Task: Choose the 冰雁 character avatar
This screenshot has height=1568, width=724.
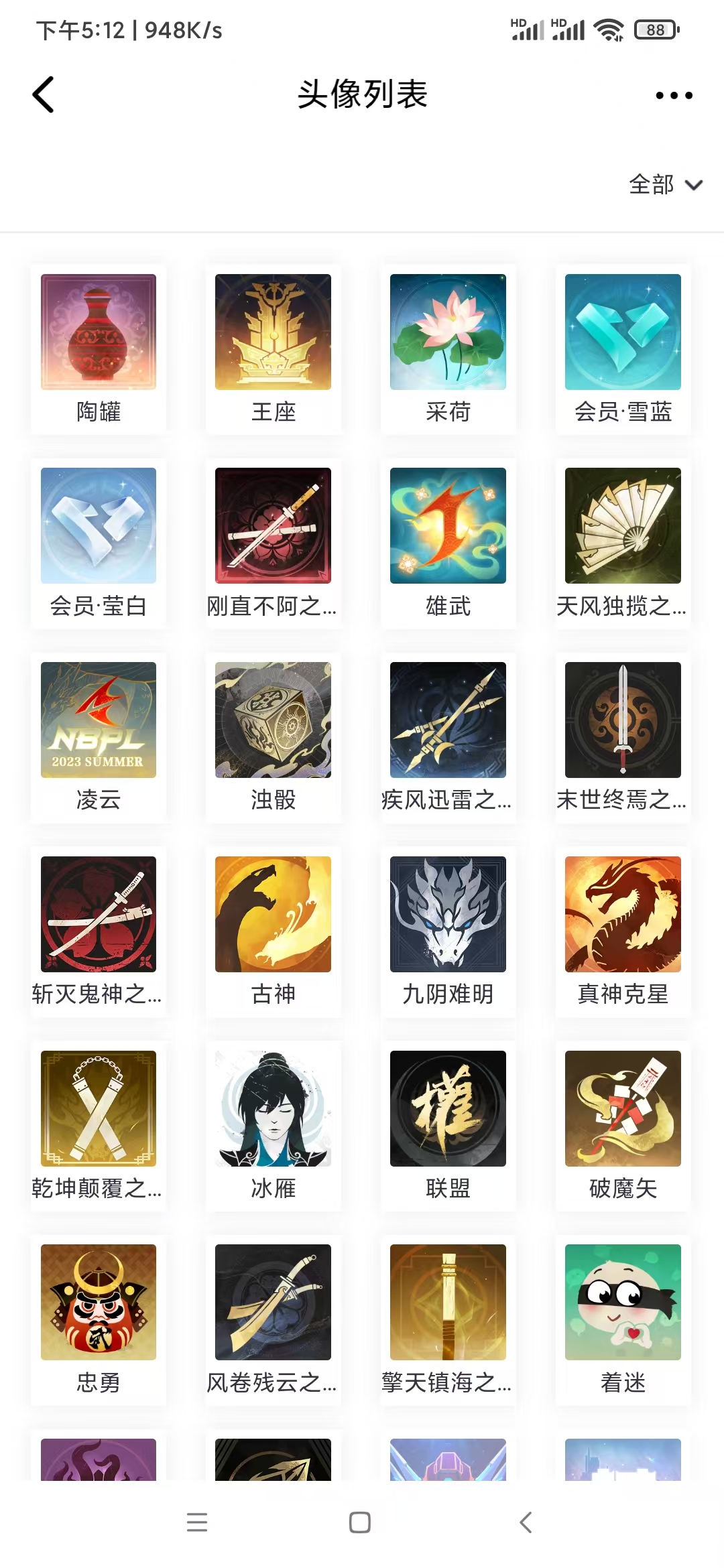Action: pos(273,1109)
